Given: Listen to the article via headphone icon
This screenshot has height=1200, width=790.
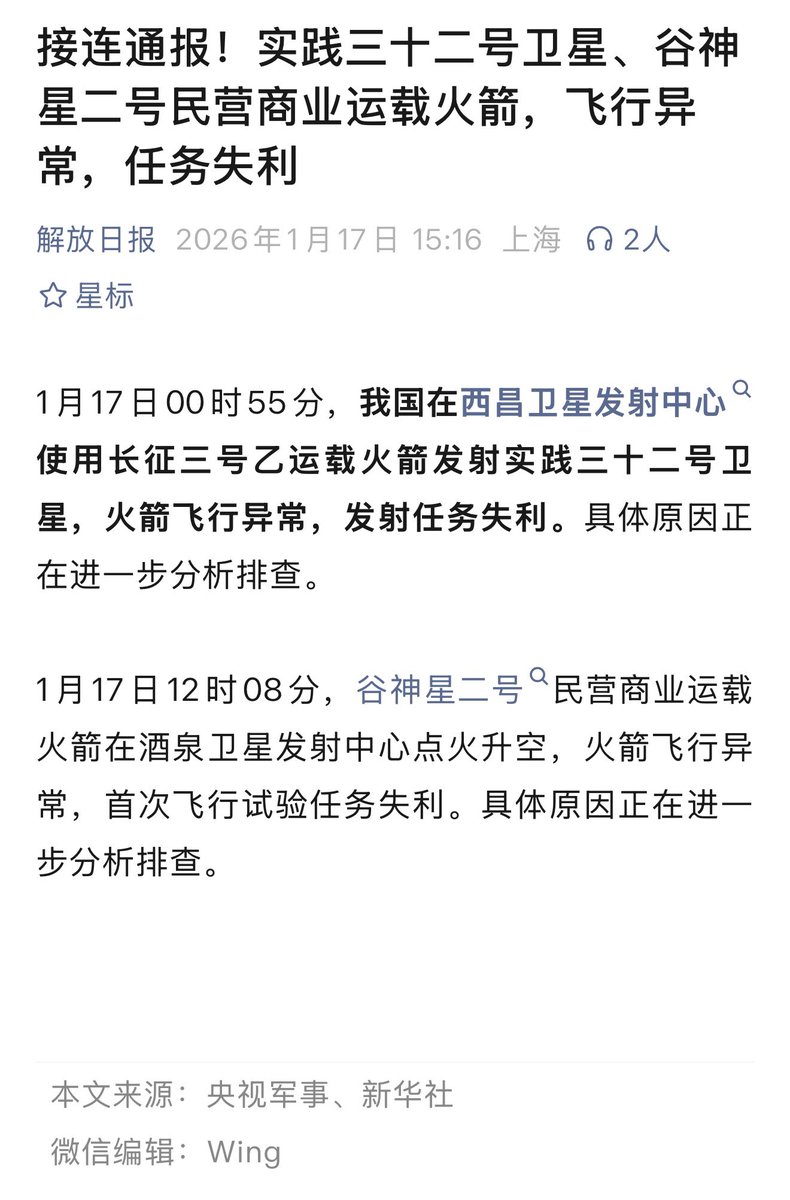Looking at the screenshot, I should pos(600,240).
